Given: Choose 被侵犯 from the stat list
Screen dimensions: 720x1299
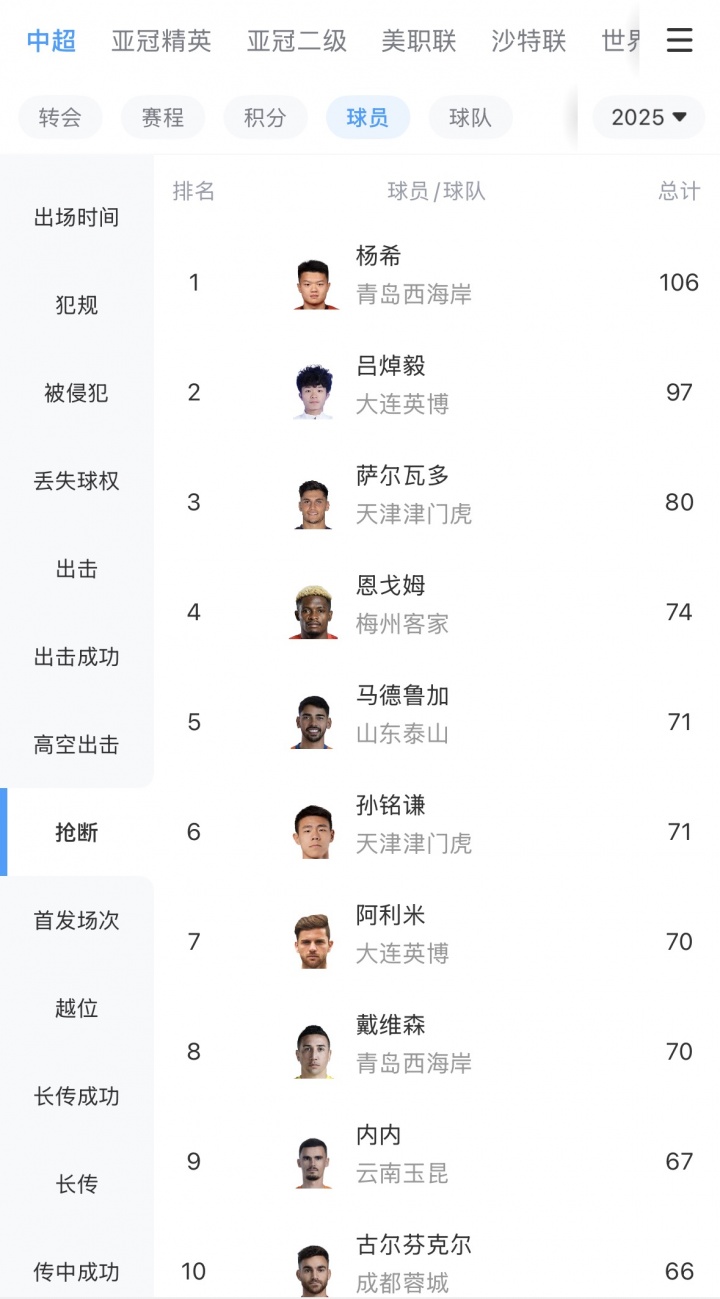Looking at the screenshot, I should [77, 393].
